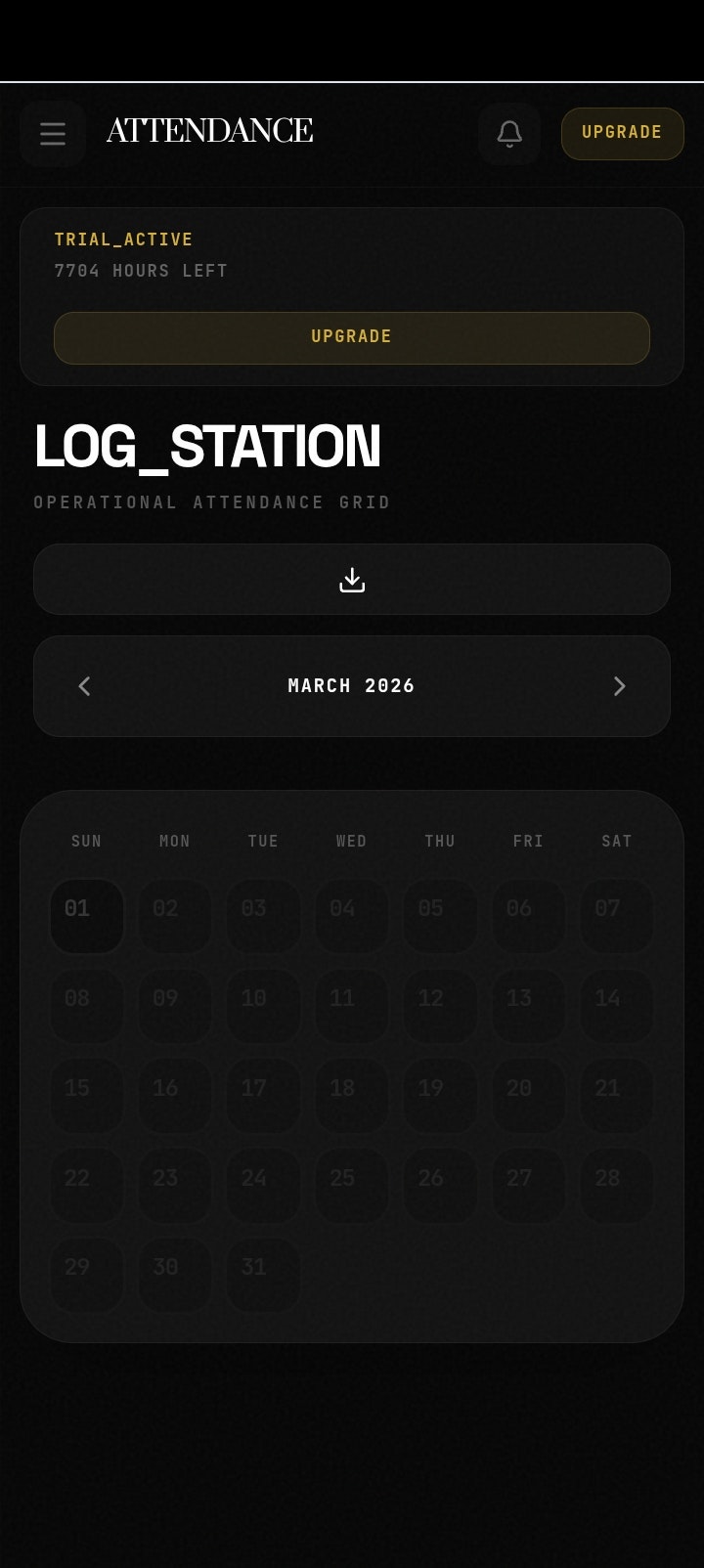This screenshot has height=1568, width=704.
Task: Open the notifications bell
Action: coord(509,134)
